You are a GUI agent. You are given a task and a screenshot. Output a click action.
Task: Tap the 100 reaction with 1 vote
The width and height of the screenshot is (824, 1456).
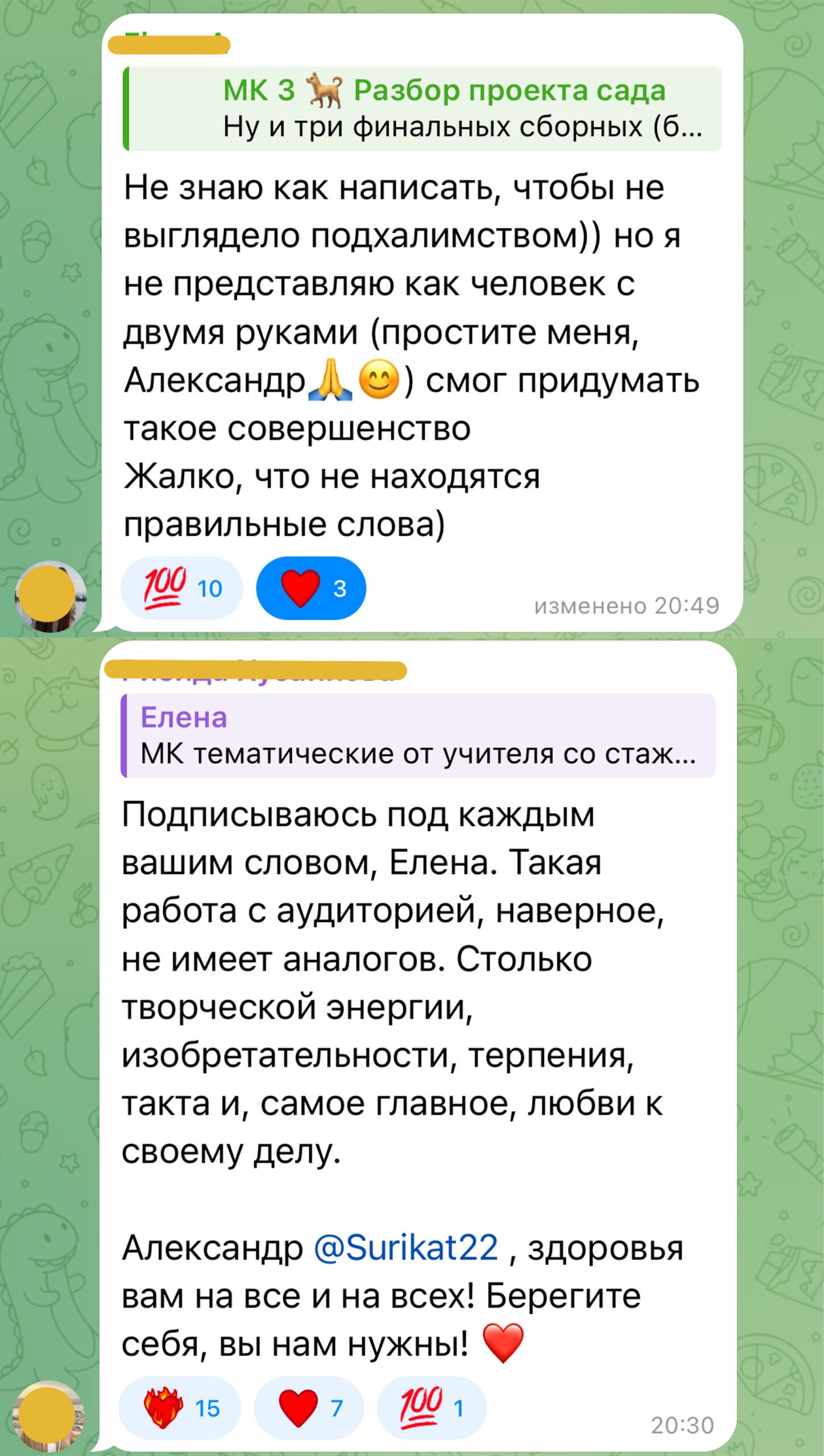432,1408
